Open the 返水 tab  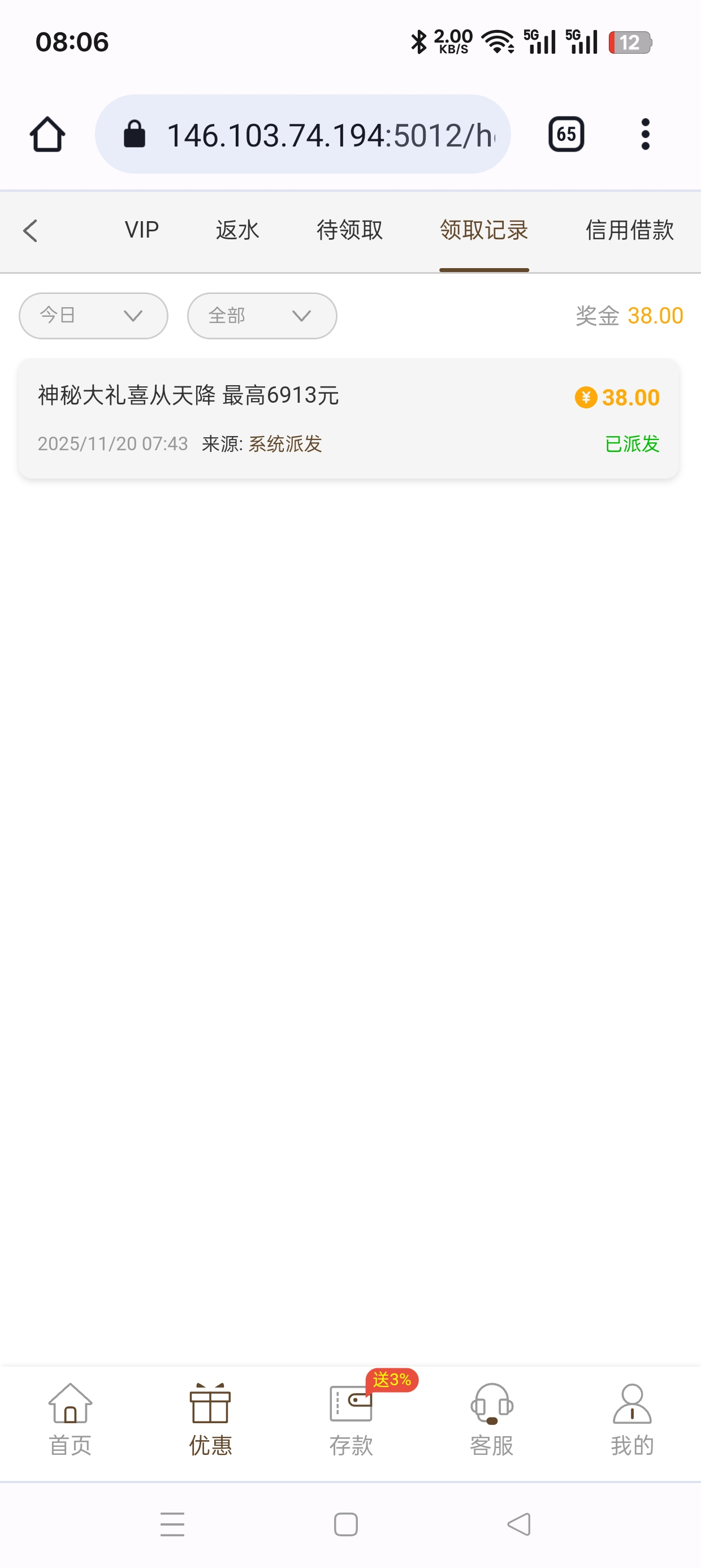click(x=237, y=230)
